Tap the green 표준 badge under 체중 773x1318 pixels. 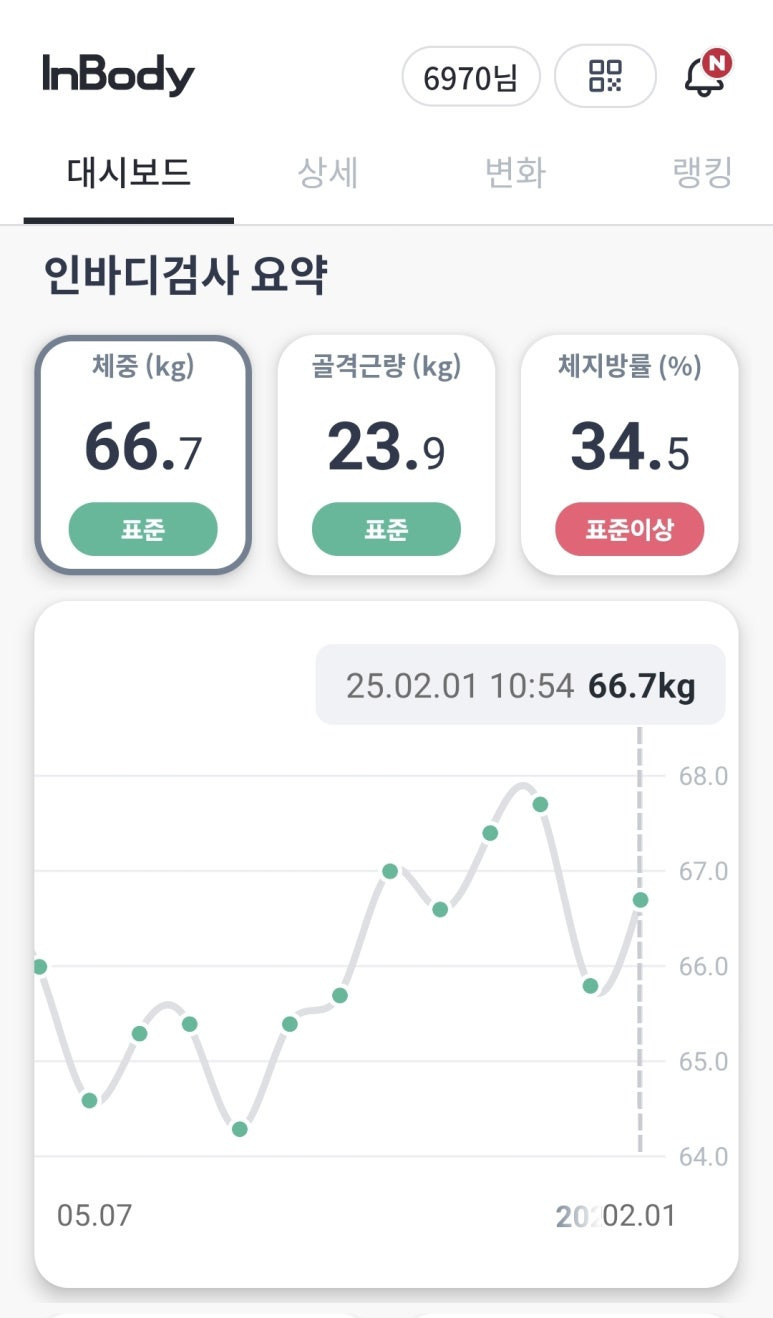(x=142, y=529)
